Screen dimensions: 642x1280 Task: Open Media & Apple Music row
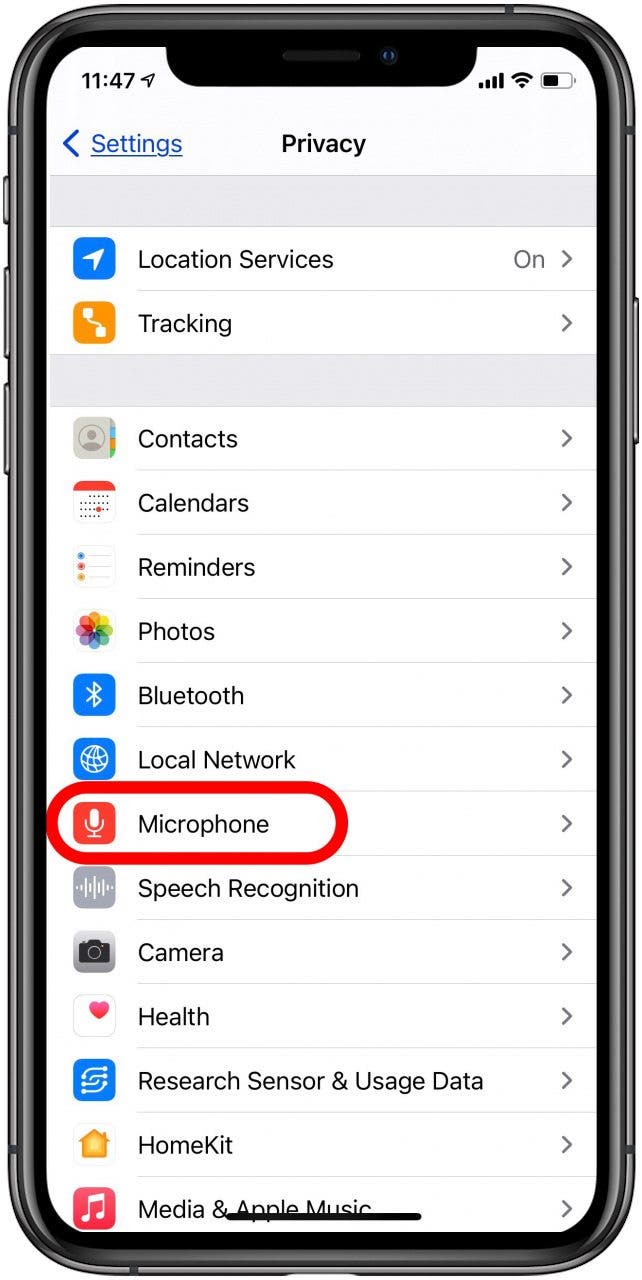pyautogui.click(x=322, y=1203)
